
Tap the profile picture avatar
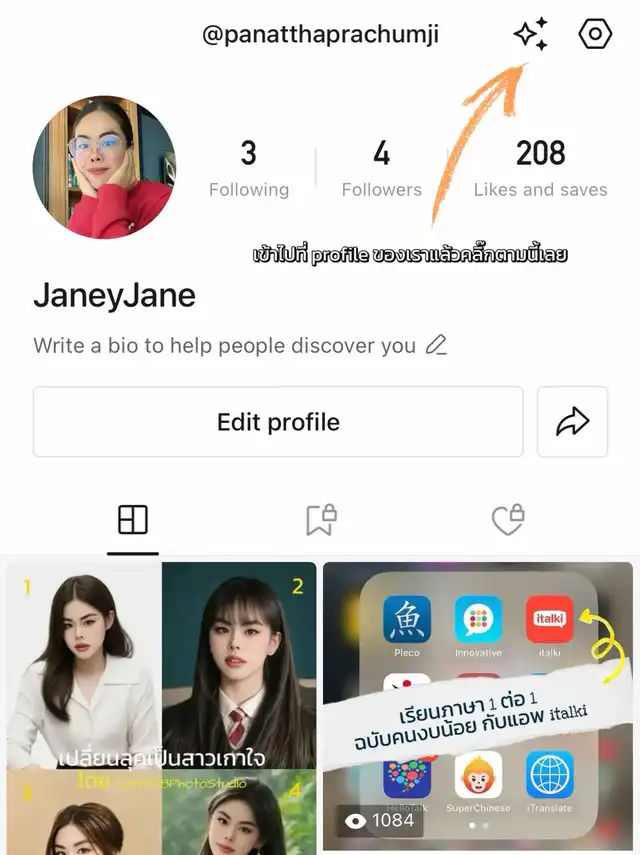click(104, 167)
